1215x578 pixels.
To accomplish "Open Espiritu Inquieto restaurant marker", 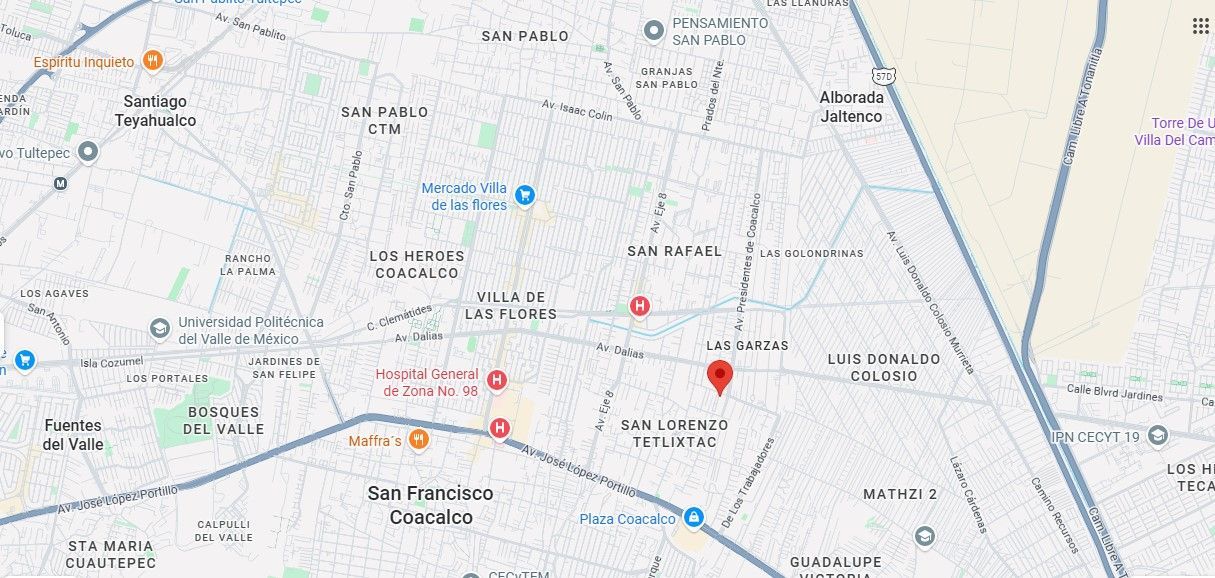I will pos(153,61).
